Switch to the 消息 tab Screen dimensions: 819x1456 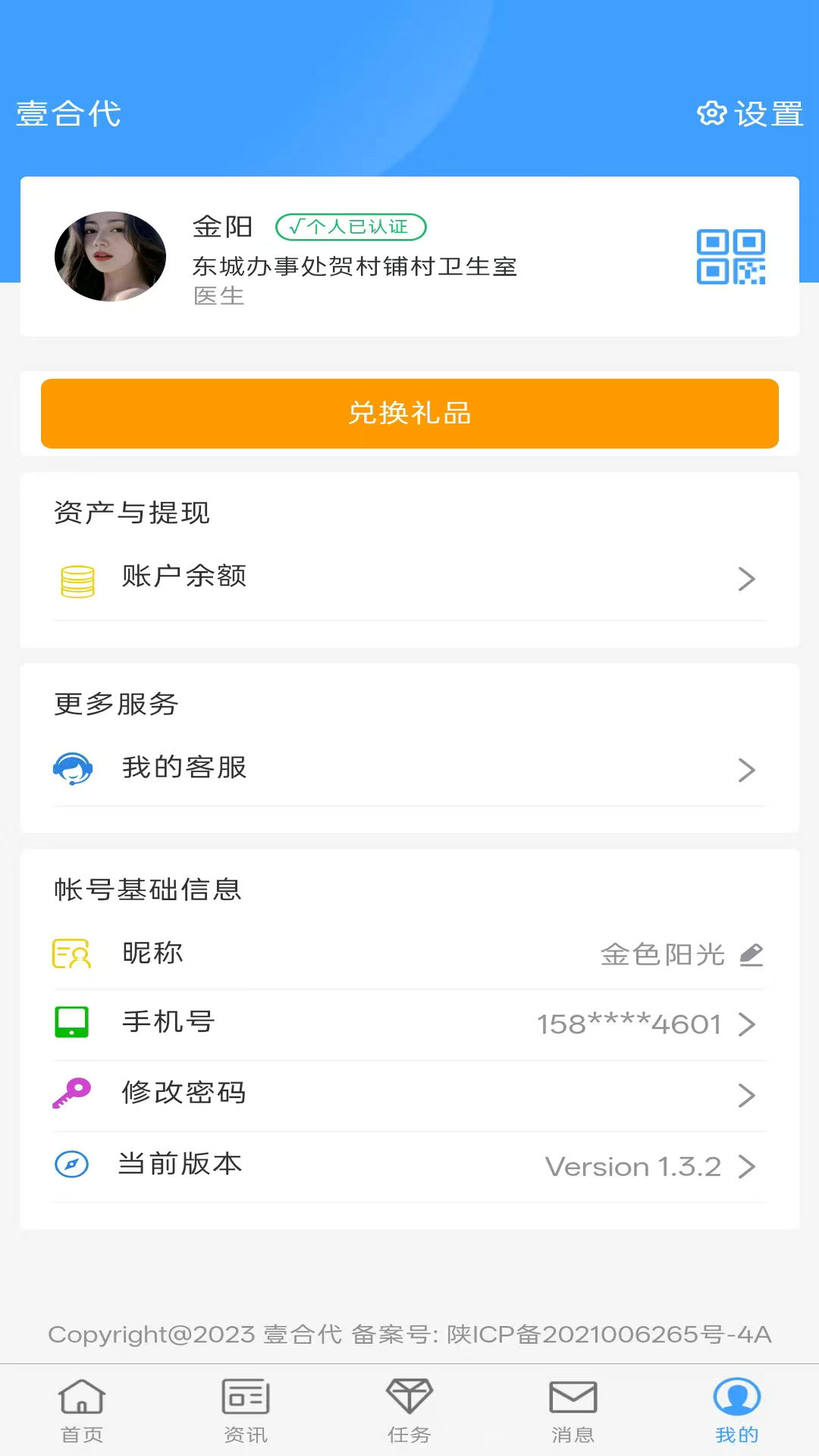pos(573,1410)
